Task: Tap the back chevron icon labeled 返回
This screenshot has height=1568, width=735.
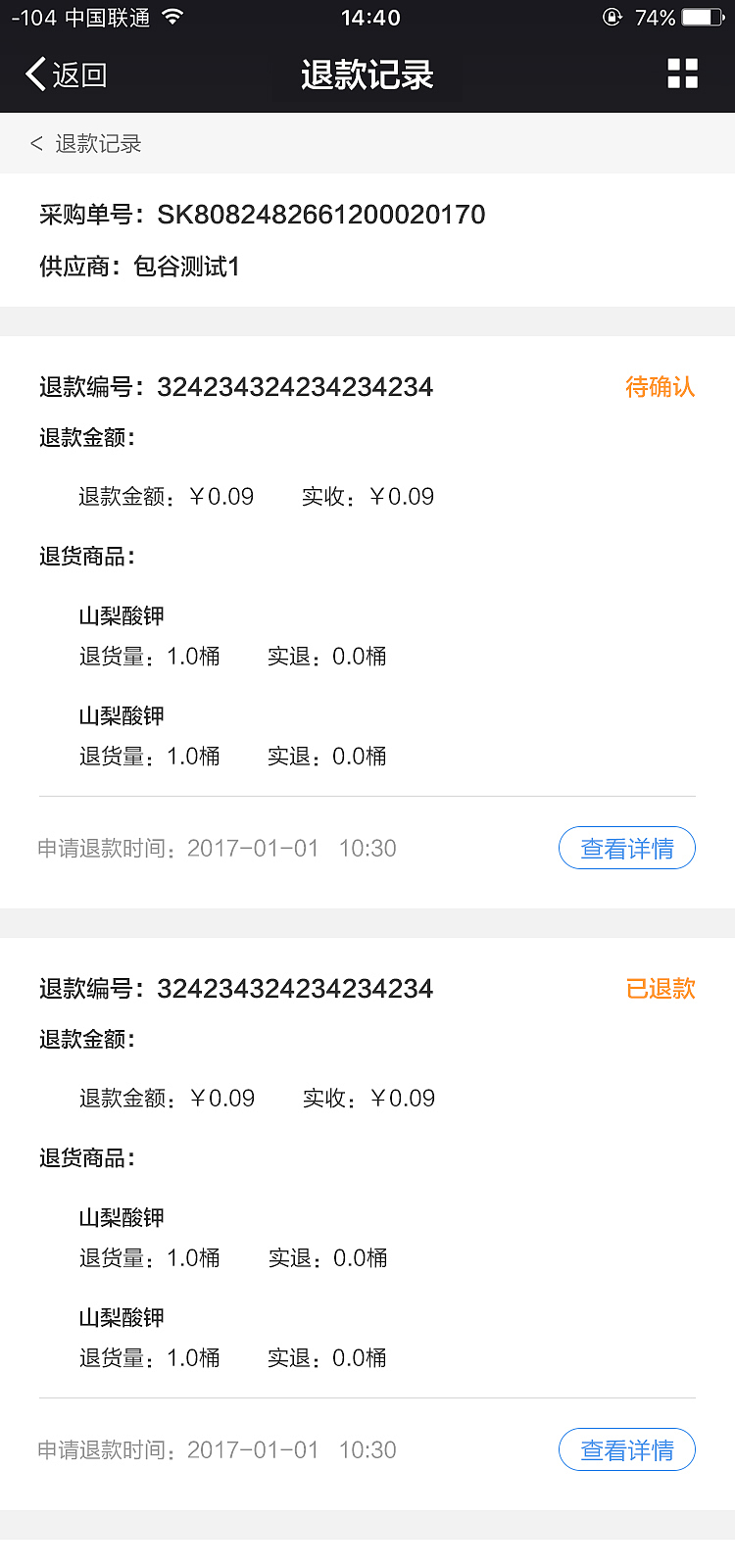Action: pyautogui.click(x=32, y=73)
